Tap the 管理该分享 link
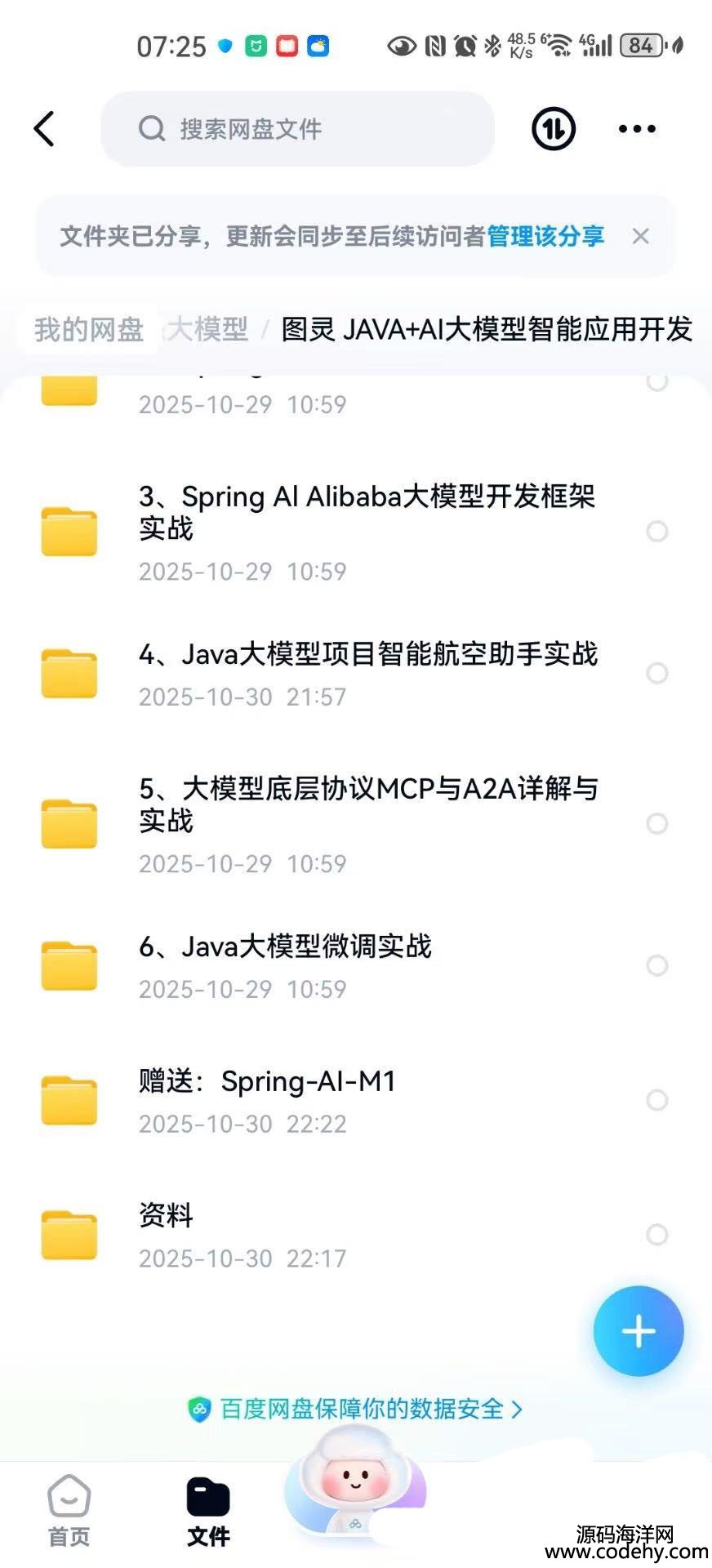The height and width of the screenshot is (1568, 712). [545, 237]
